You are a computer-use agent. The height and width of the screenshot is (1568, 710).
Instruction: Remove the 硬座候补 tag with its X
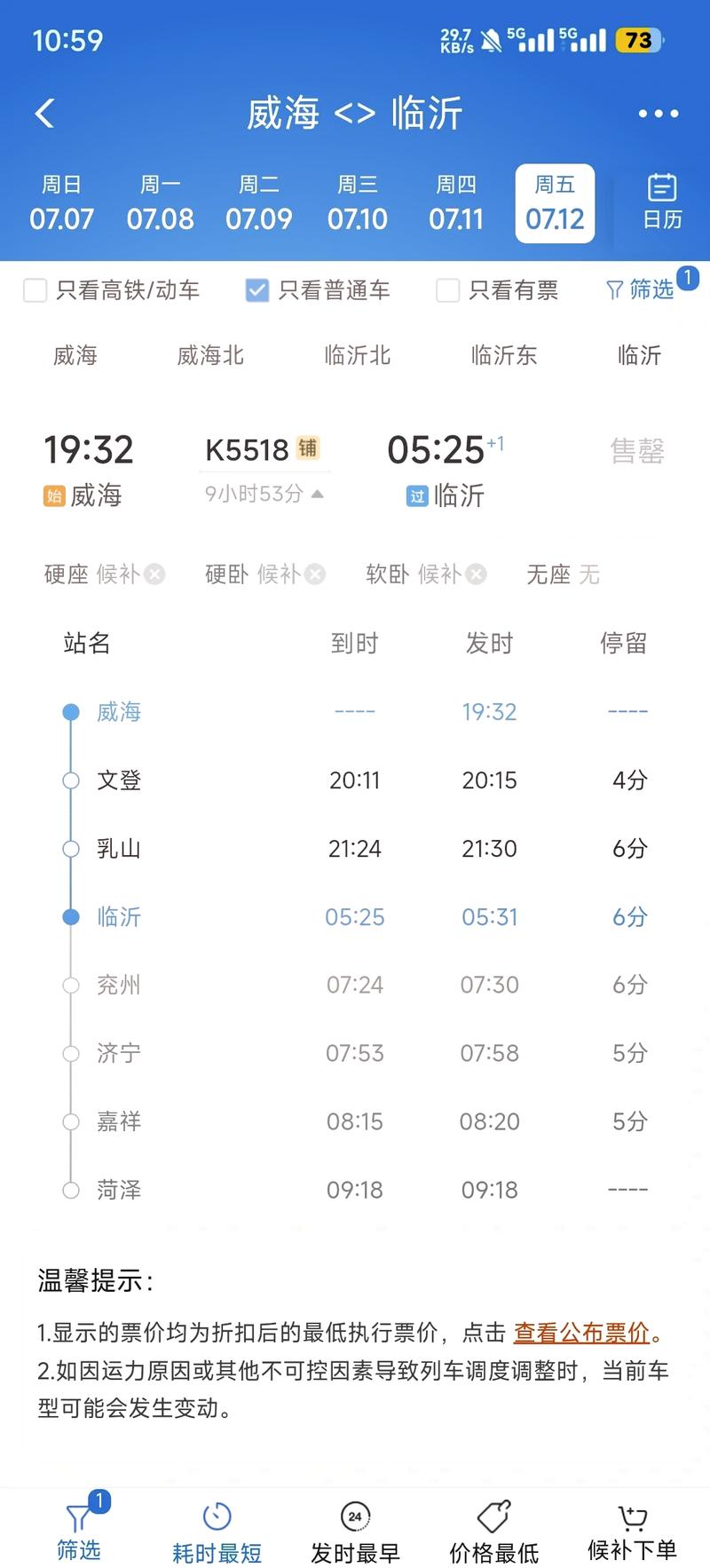pos(154,574)
